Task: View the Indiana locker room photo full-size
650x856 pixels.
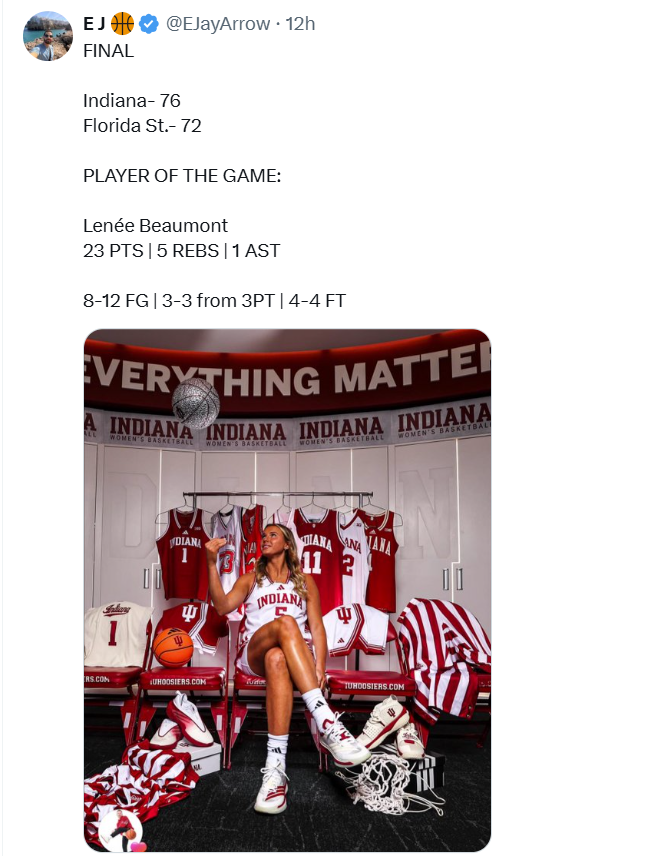Action: [287, 590]
